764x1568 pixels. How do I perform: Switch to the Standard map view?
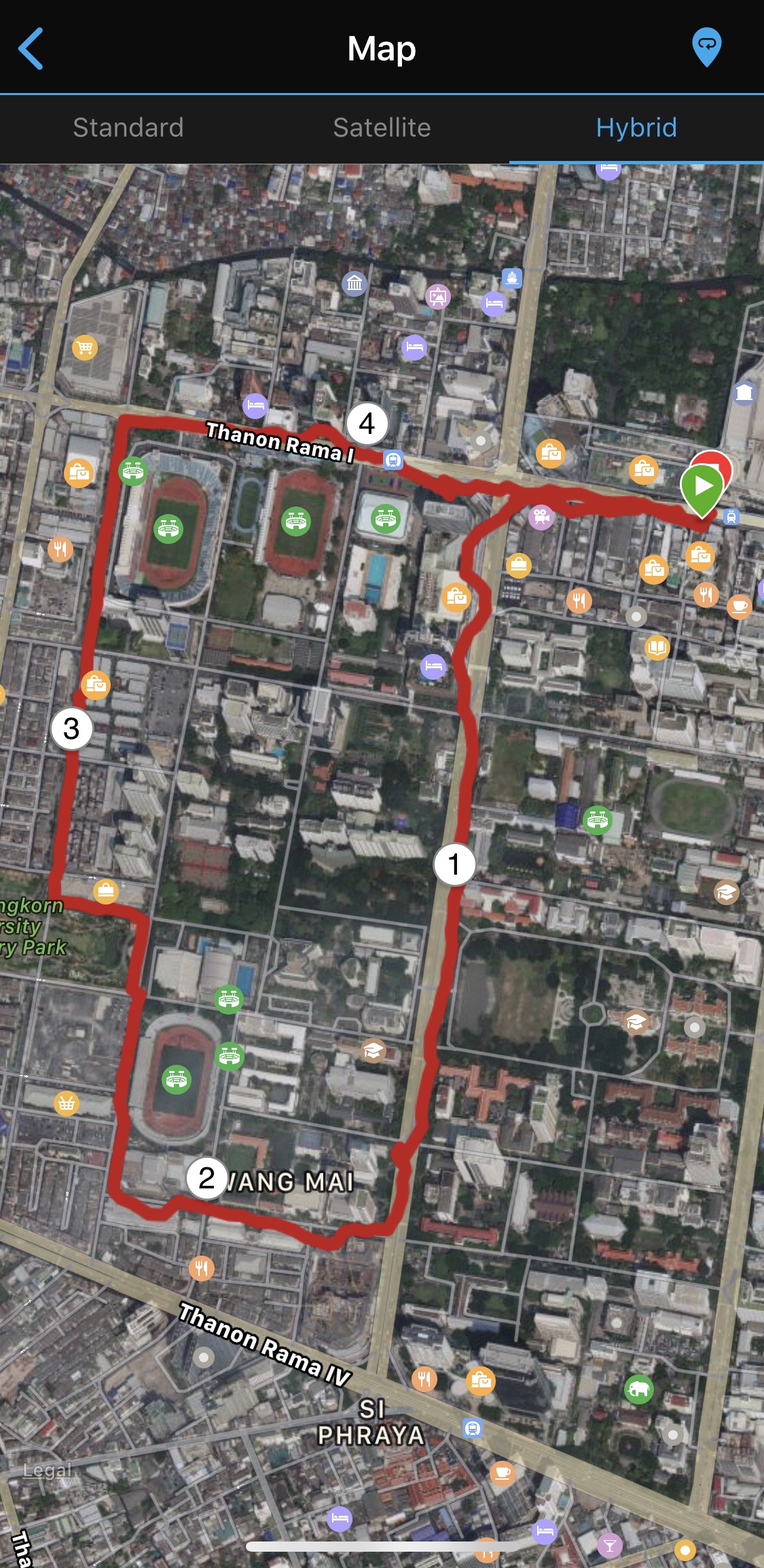point(128,128)
